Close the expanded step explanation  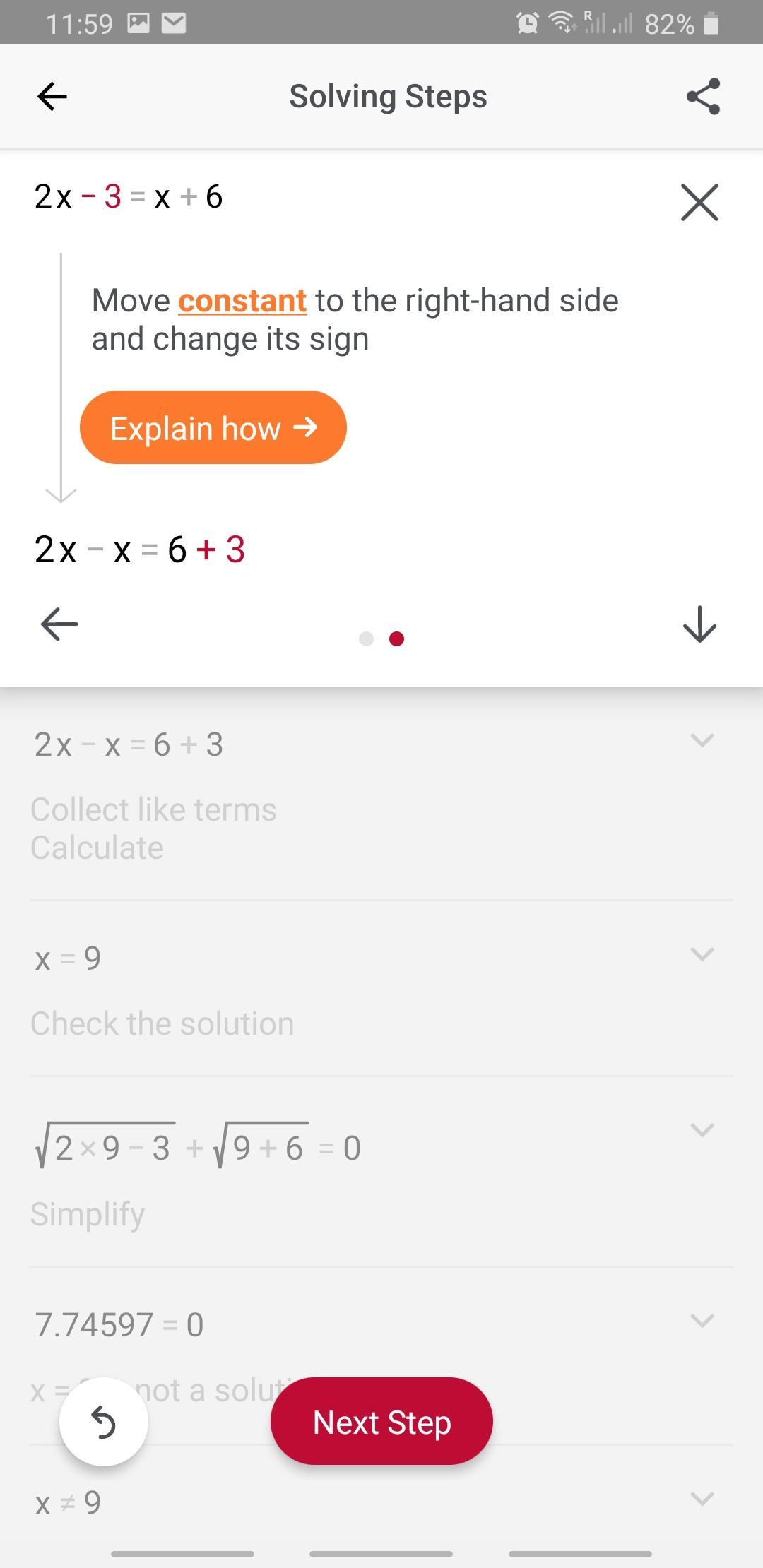699,203
